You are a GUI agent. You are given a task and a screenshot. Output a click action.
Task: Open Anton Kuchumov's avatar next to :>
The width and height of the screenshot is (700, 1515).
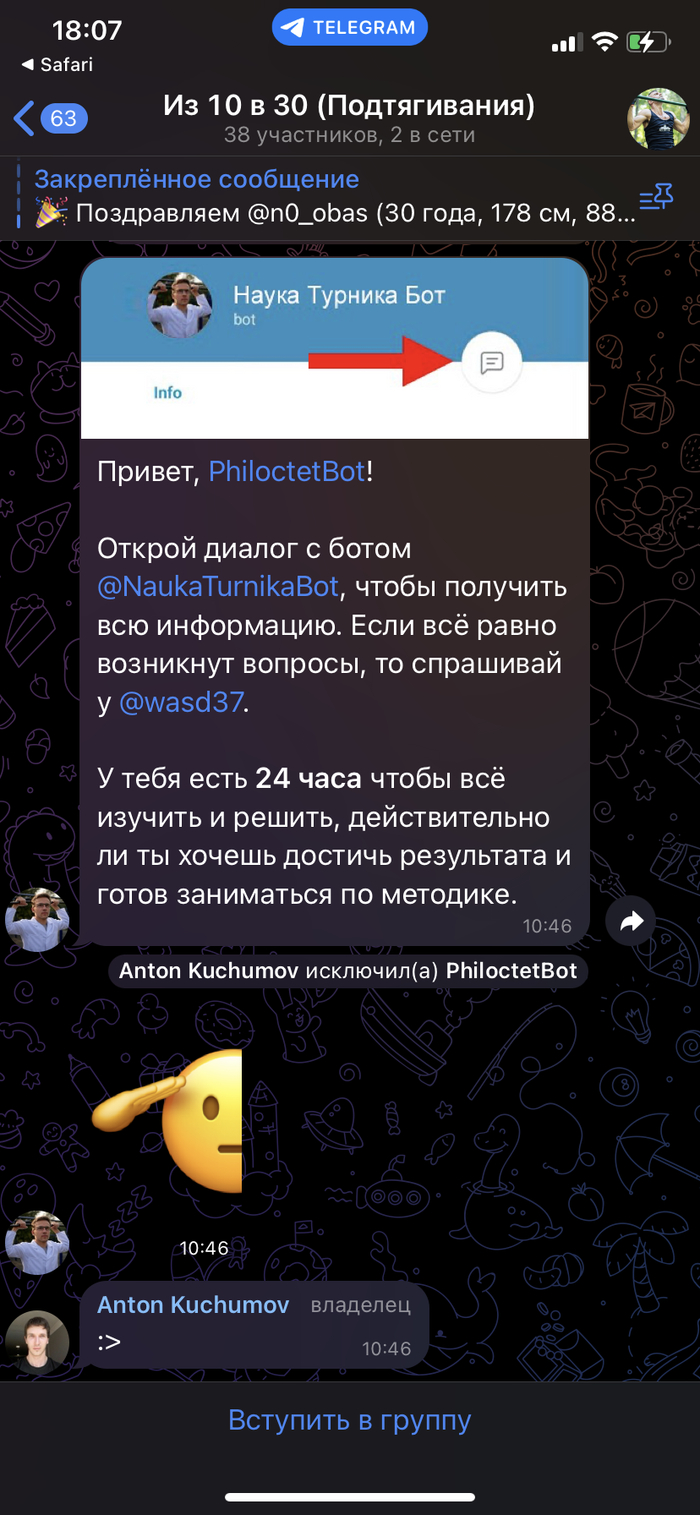click(x=37, y=1342)
